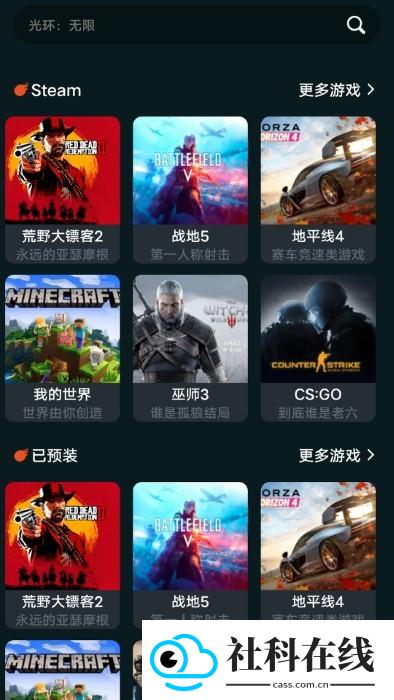Open 地平线4 in the 已预装 section

tap(318, 551)
